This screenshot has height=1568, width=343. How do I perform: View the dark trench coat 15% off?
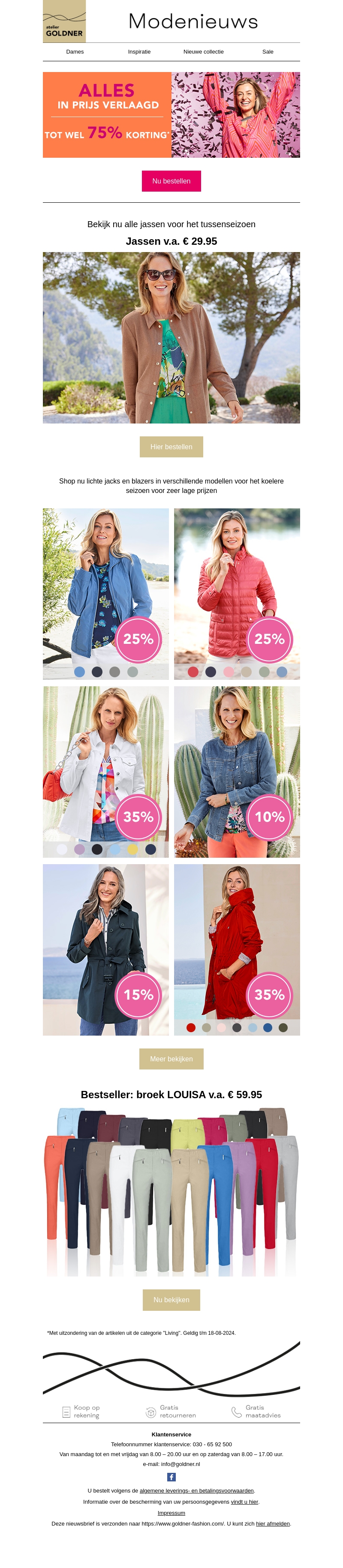coord(105,949)
